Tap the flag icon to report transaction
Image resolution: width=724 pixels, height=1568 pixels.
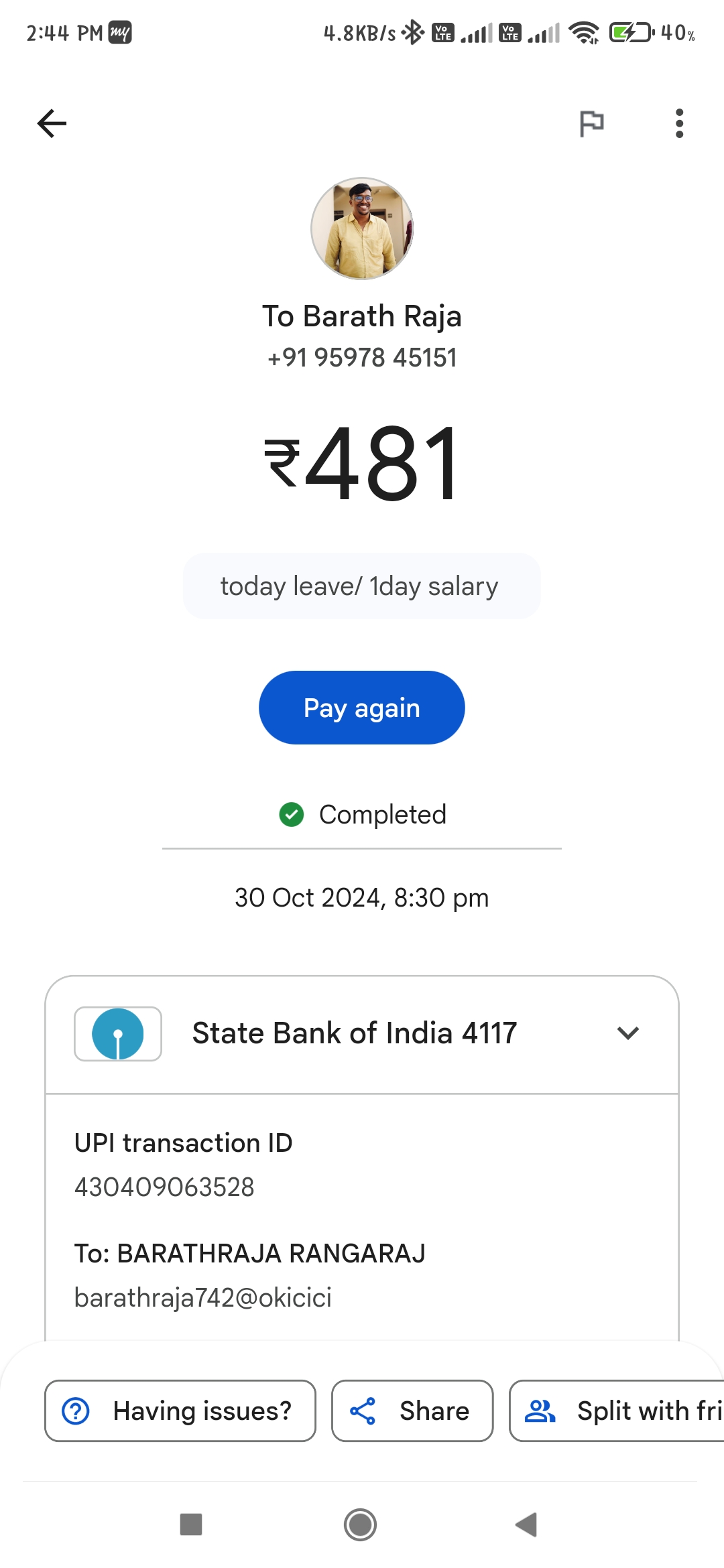pyautogui.click(x=591, y=123)
